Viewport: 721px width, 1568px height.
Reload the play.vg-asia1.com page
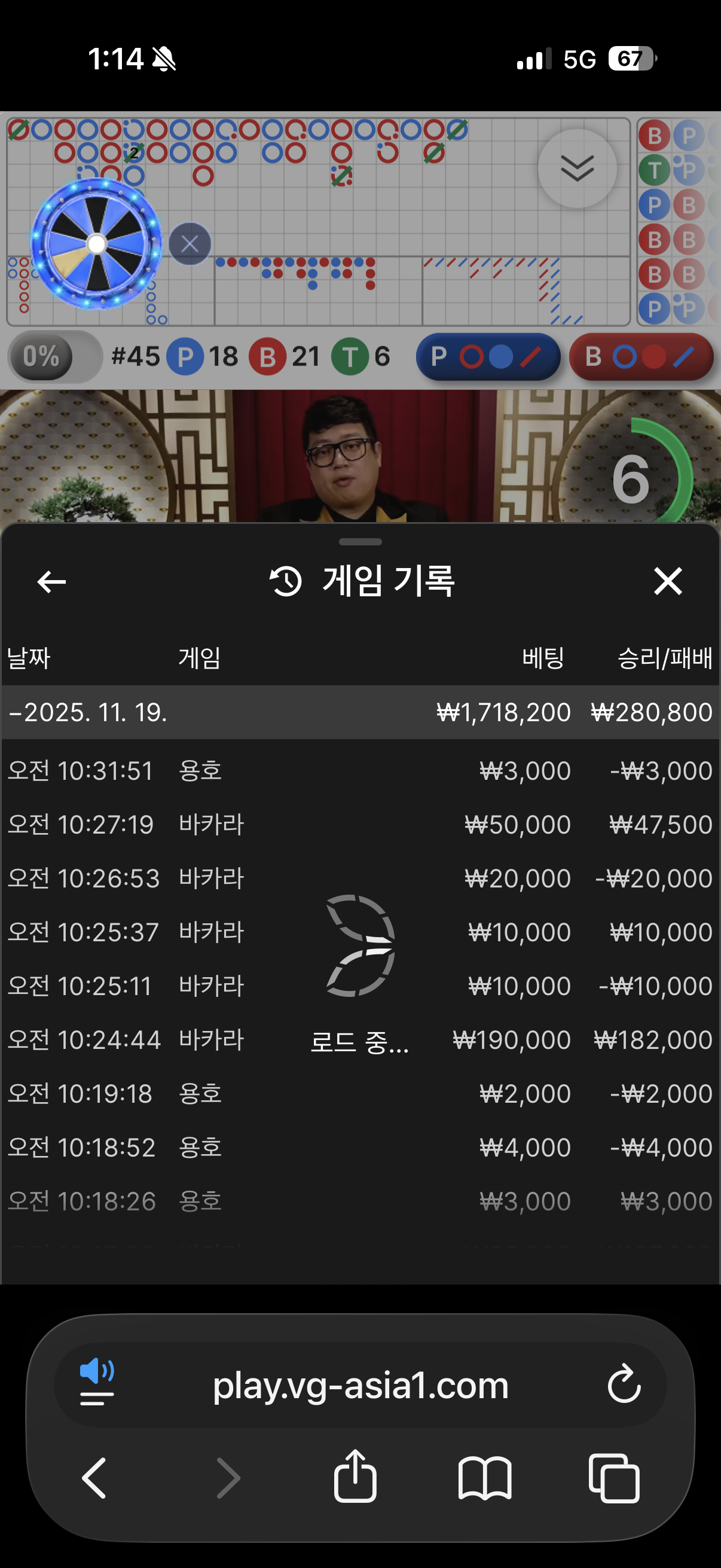624,1385
